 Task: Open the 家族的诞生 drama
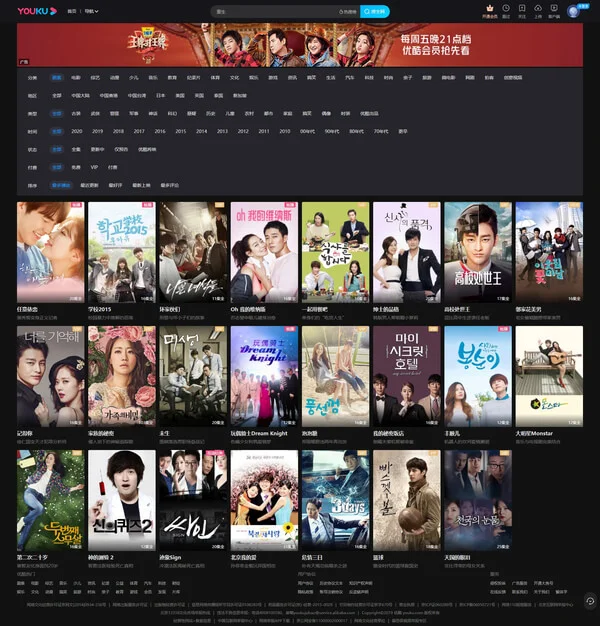coord(121,376)
